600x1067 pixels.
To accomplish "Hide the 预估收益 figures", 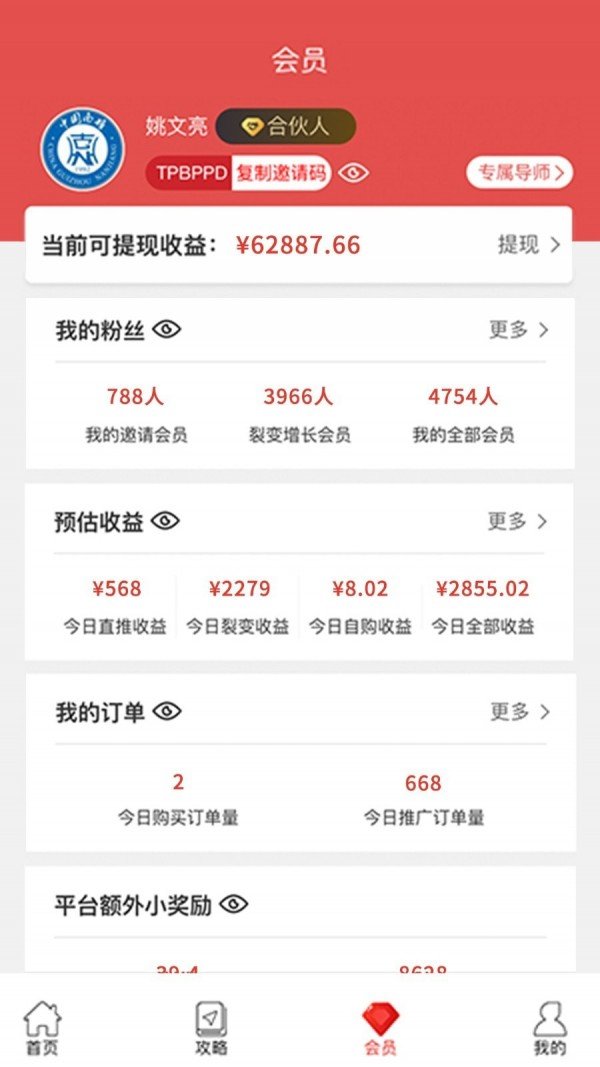I will (166, 521).
